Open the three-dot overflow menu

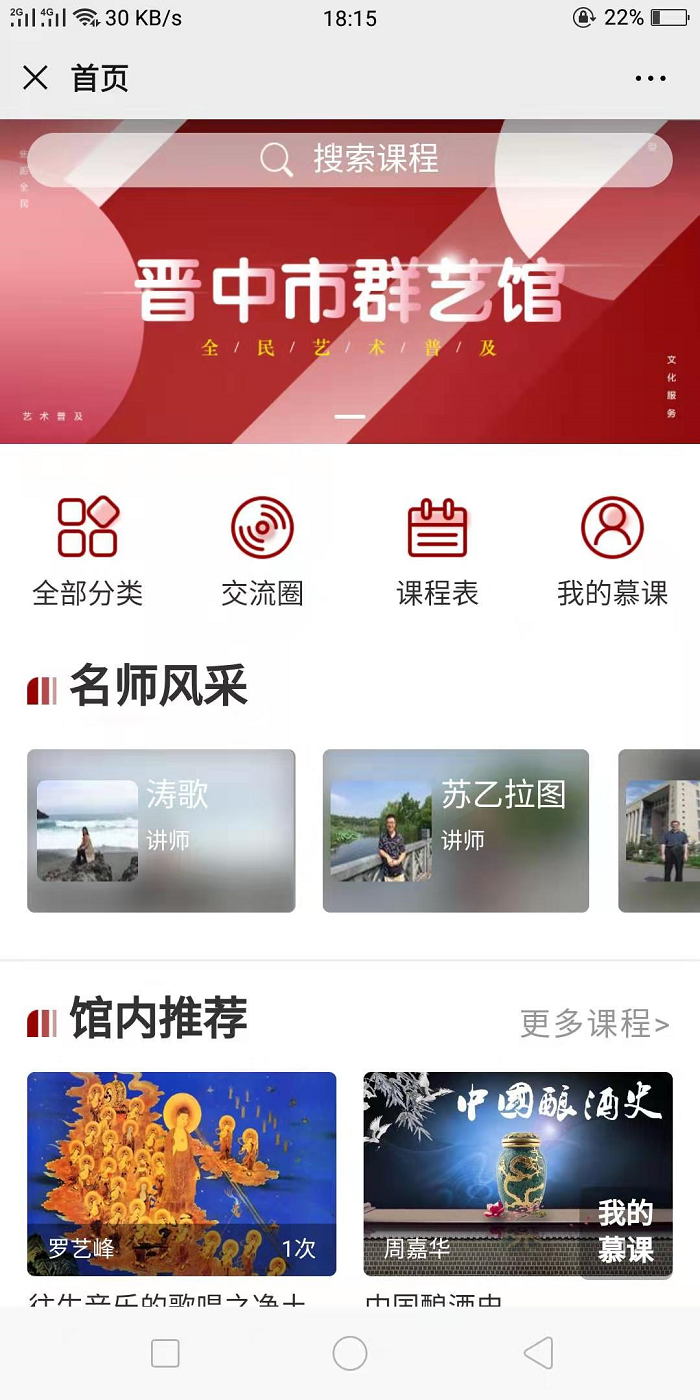coord(650,79)
